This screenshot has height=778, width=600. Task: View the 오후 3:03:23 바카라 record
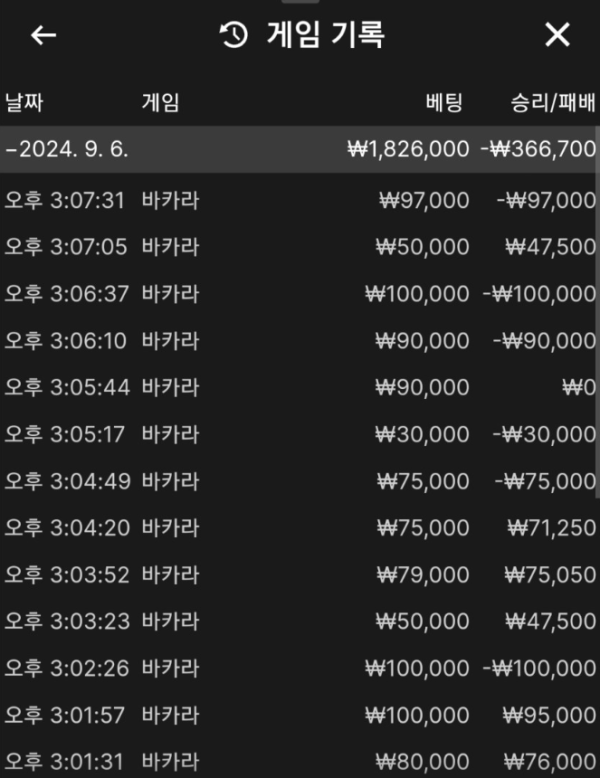(300, 621)
